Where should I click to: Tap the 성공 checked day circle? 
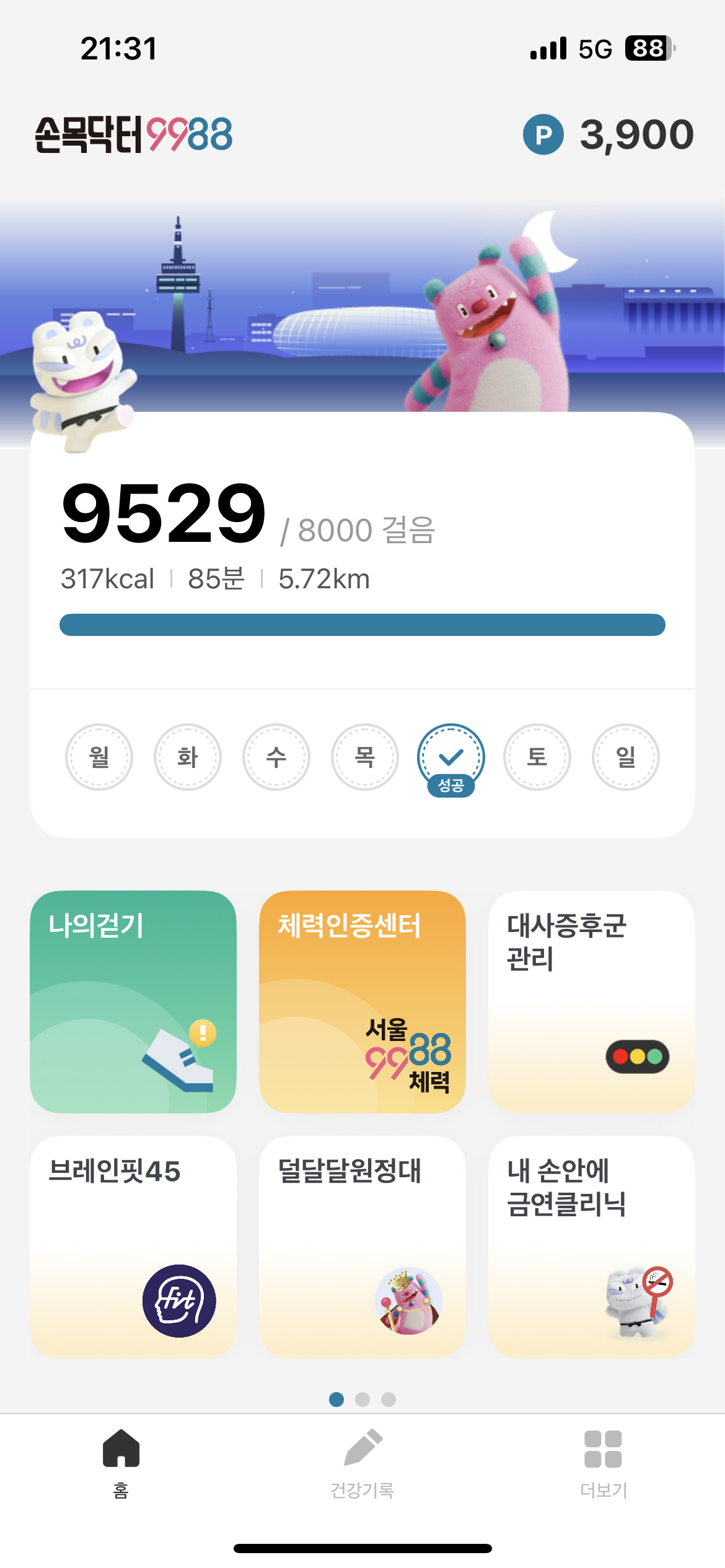click(450, 757)
